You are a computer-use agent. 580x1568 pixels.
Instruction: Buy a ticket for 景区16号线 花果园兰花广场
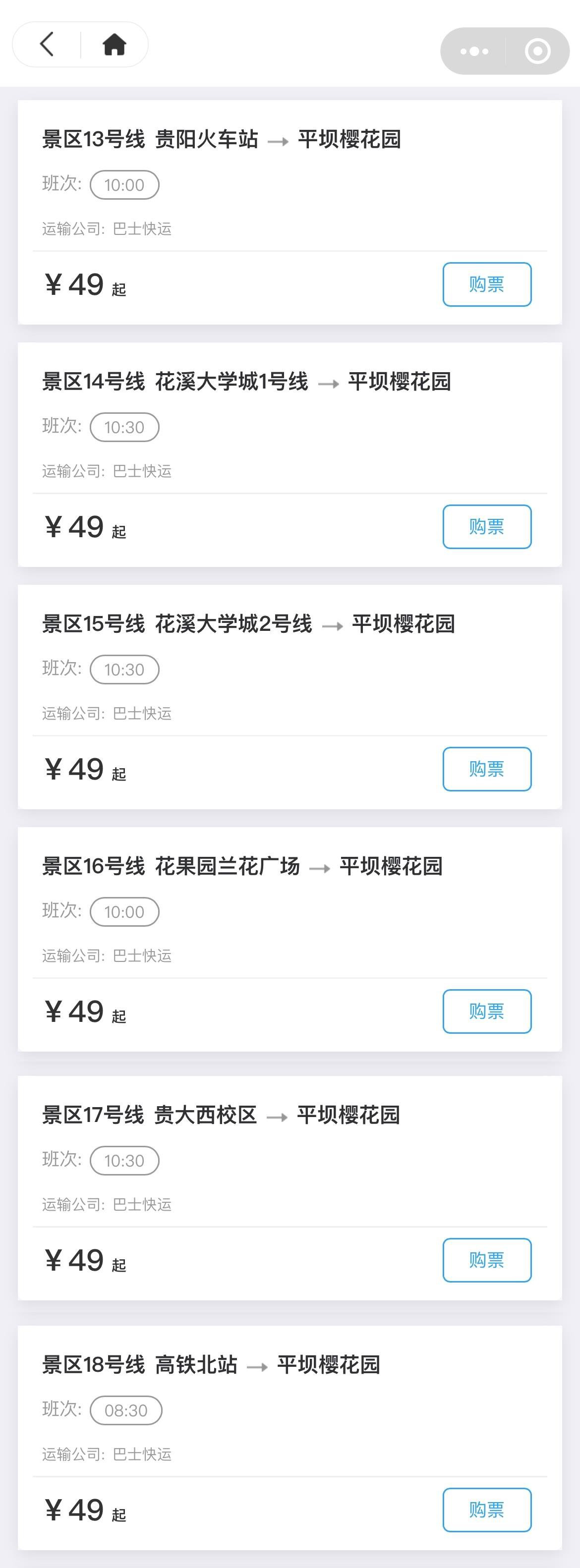(x=486, y=1011)
